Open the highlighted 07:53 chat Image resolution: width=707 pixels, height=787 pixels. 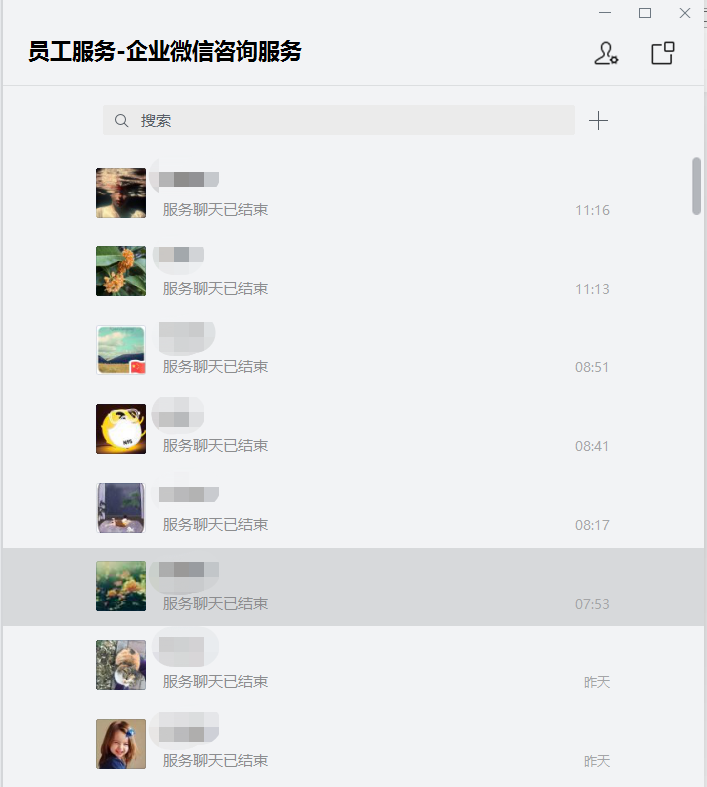352,587
